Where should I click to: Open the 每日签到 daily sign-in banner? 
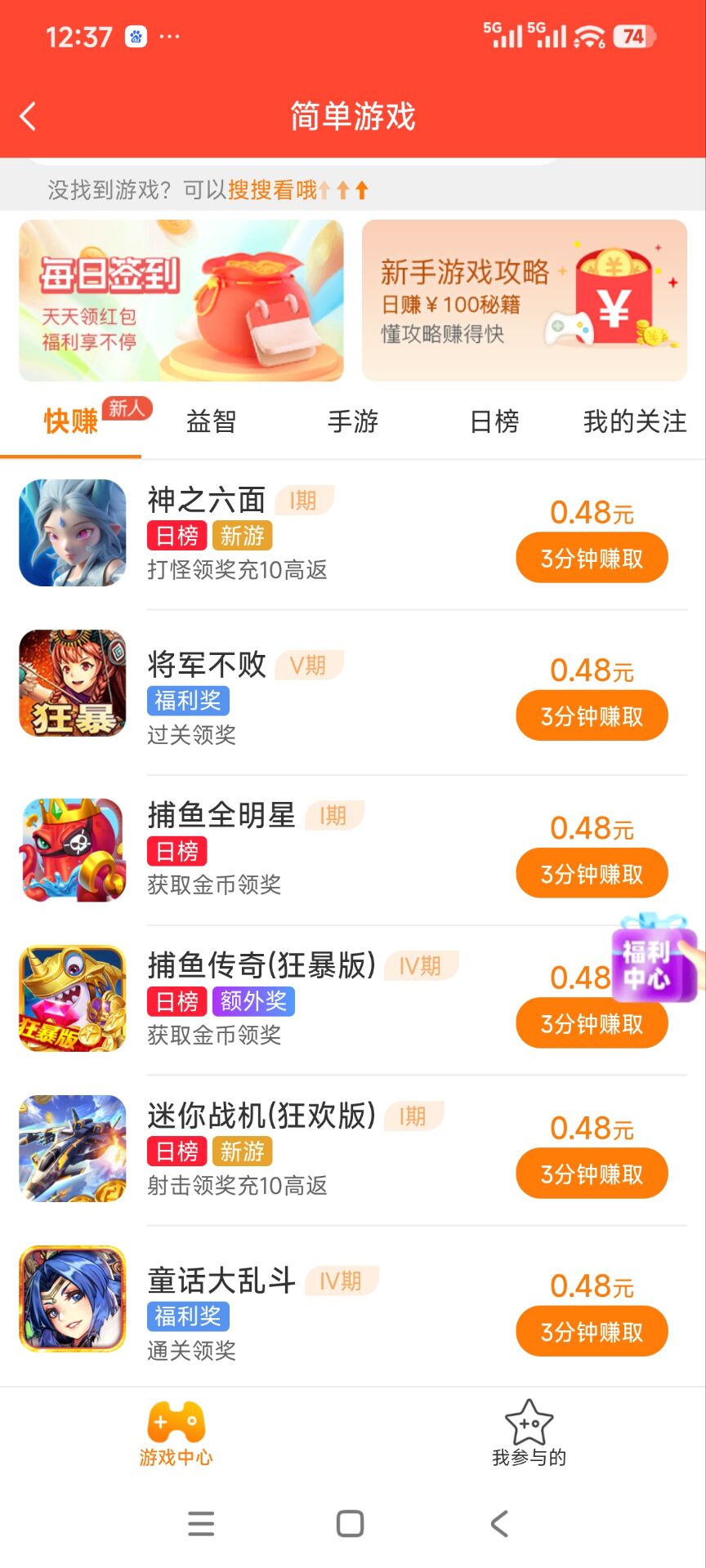[x=181, y=300]
